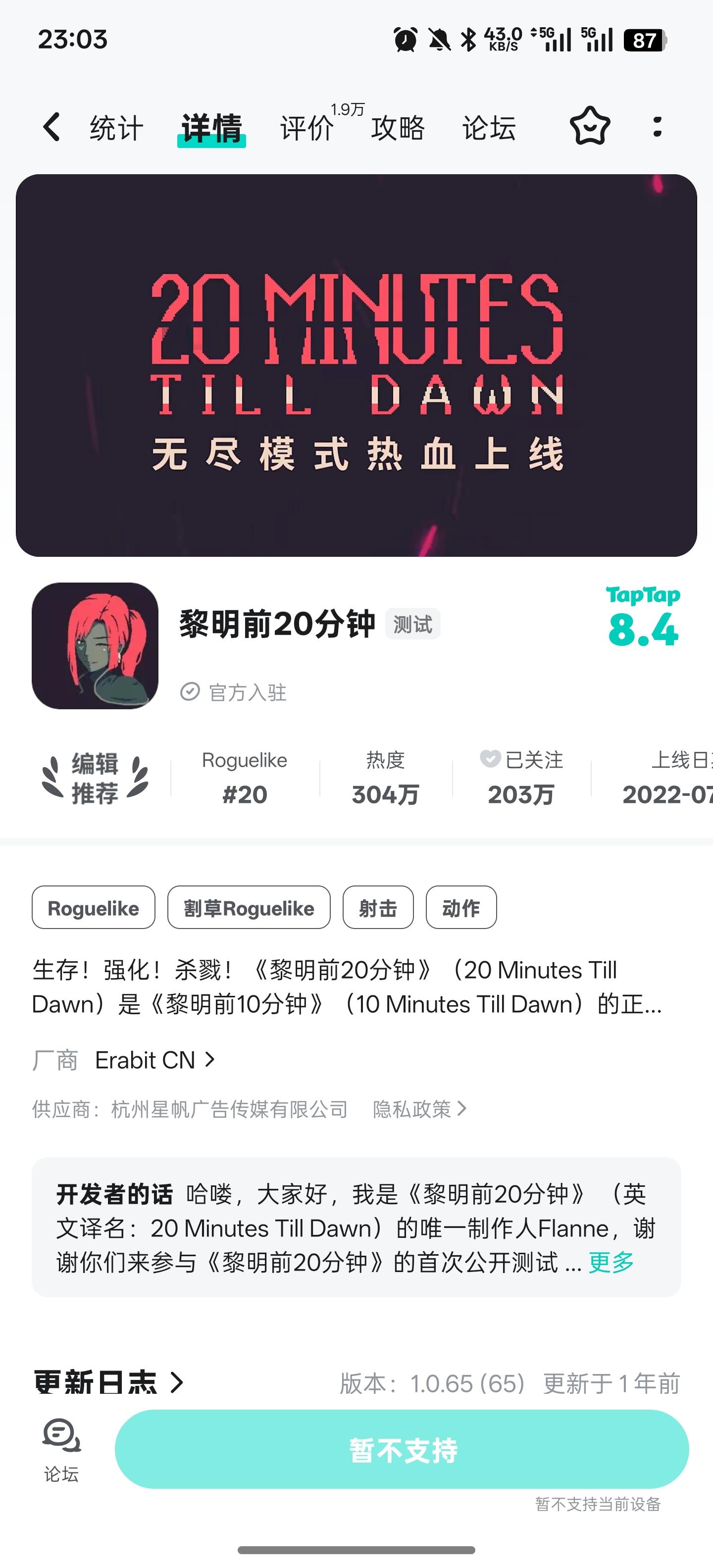The height and width of the screenshot is (1568, 713).
Task: Select the Roguelike tag chip
Action: tap(93, 908)
